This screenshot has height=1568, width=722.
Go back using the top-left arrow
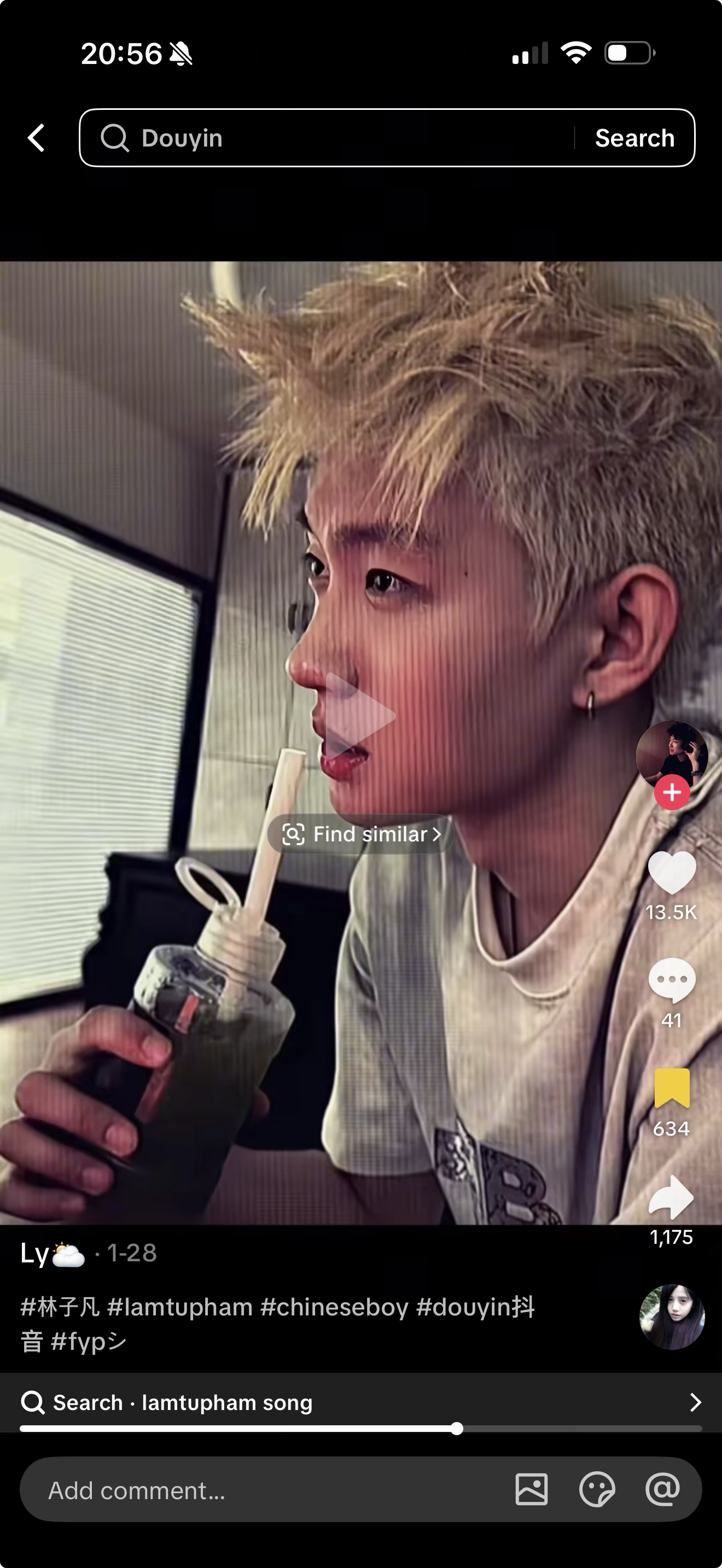click(x=37, y=138)
